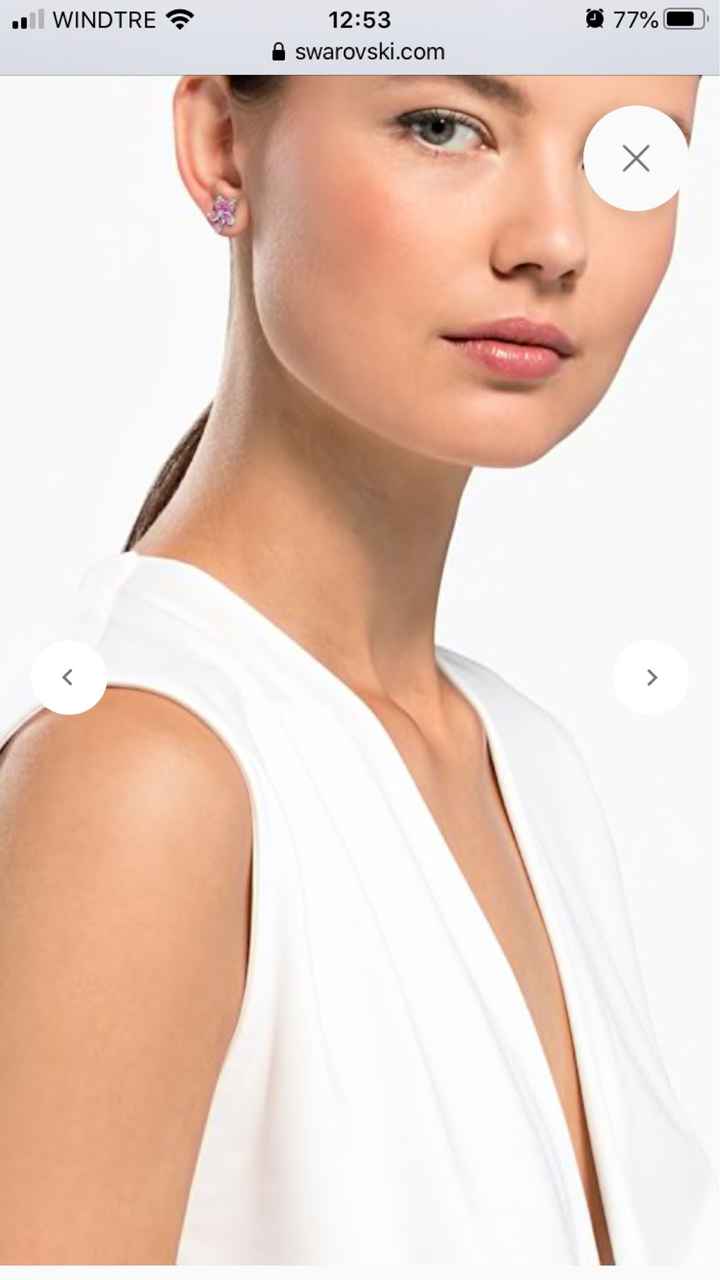Tap the swarovski.com address bar
The image size is (720, 1280).
(x=359, y=52)
